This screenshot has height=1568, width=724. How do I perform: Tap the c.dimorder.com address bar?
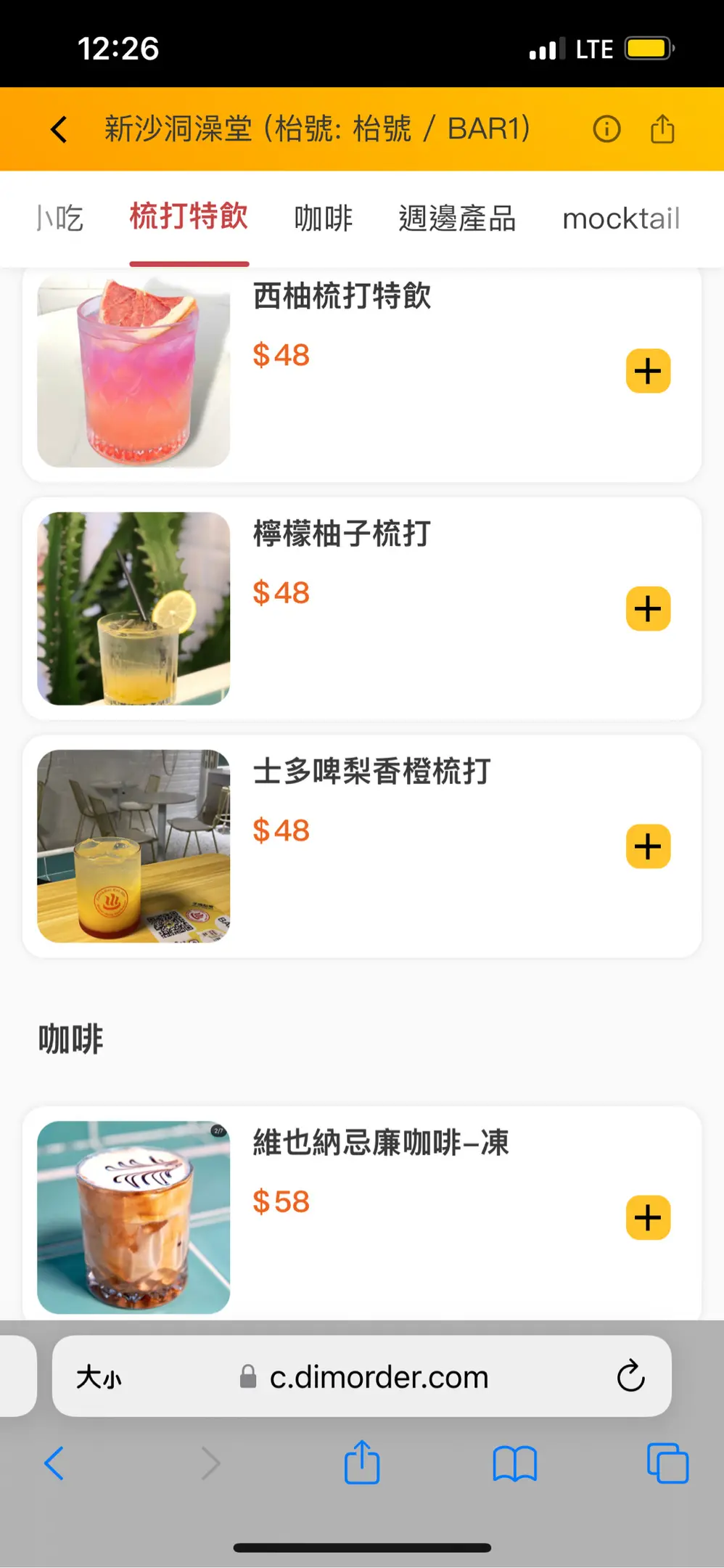point(377,1376)
